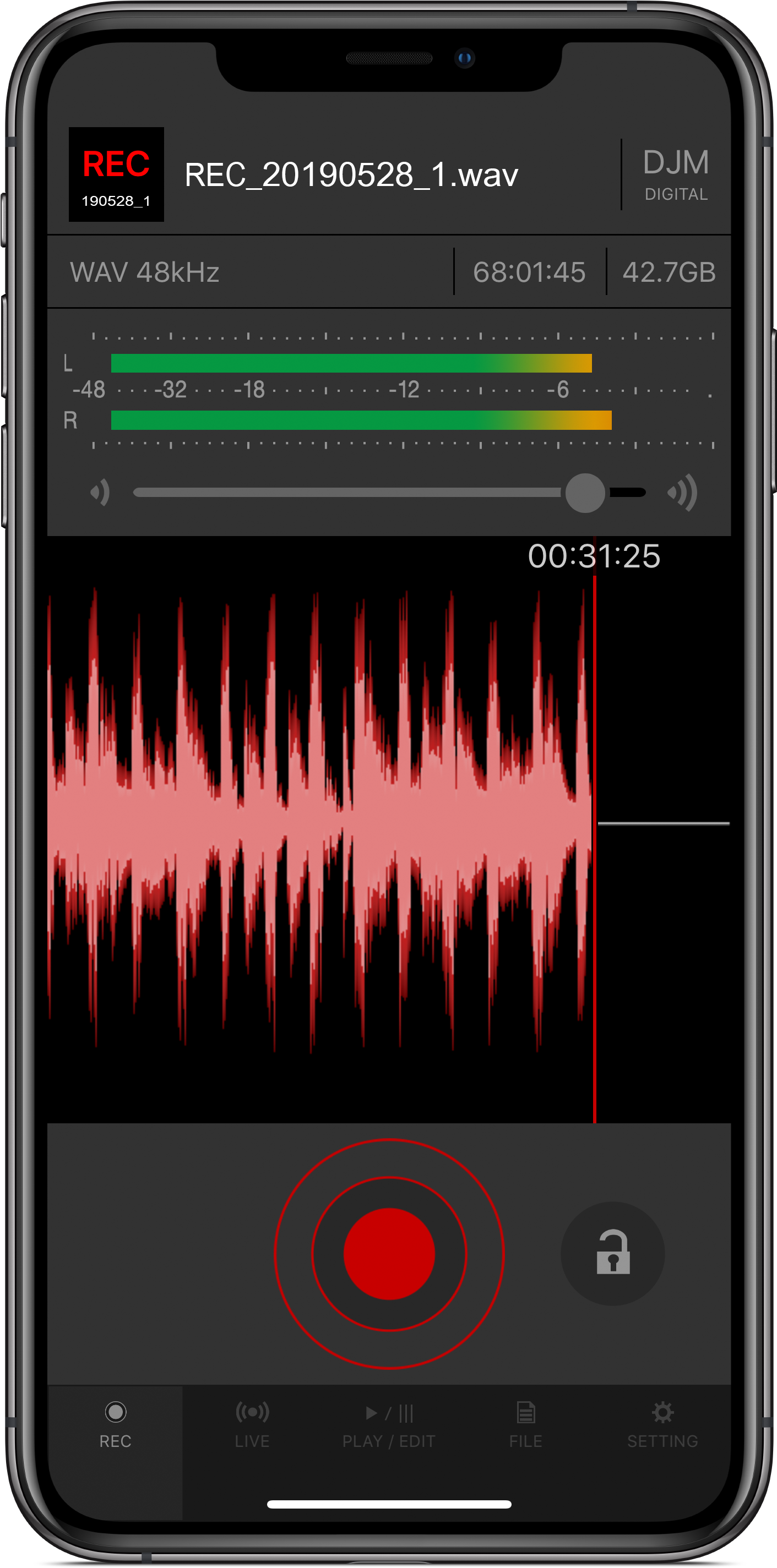This screenshot has height=1568, width=777.
Task: Go to the FILE tab
Action: click(x=525, y=1424)
